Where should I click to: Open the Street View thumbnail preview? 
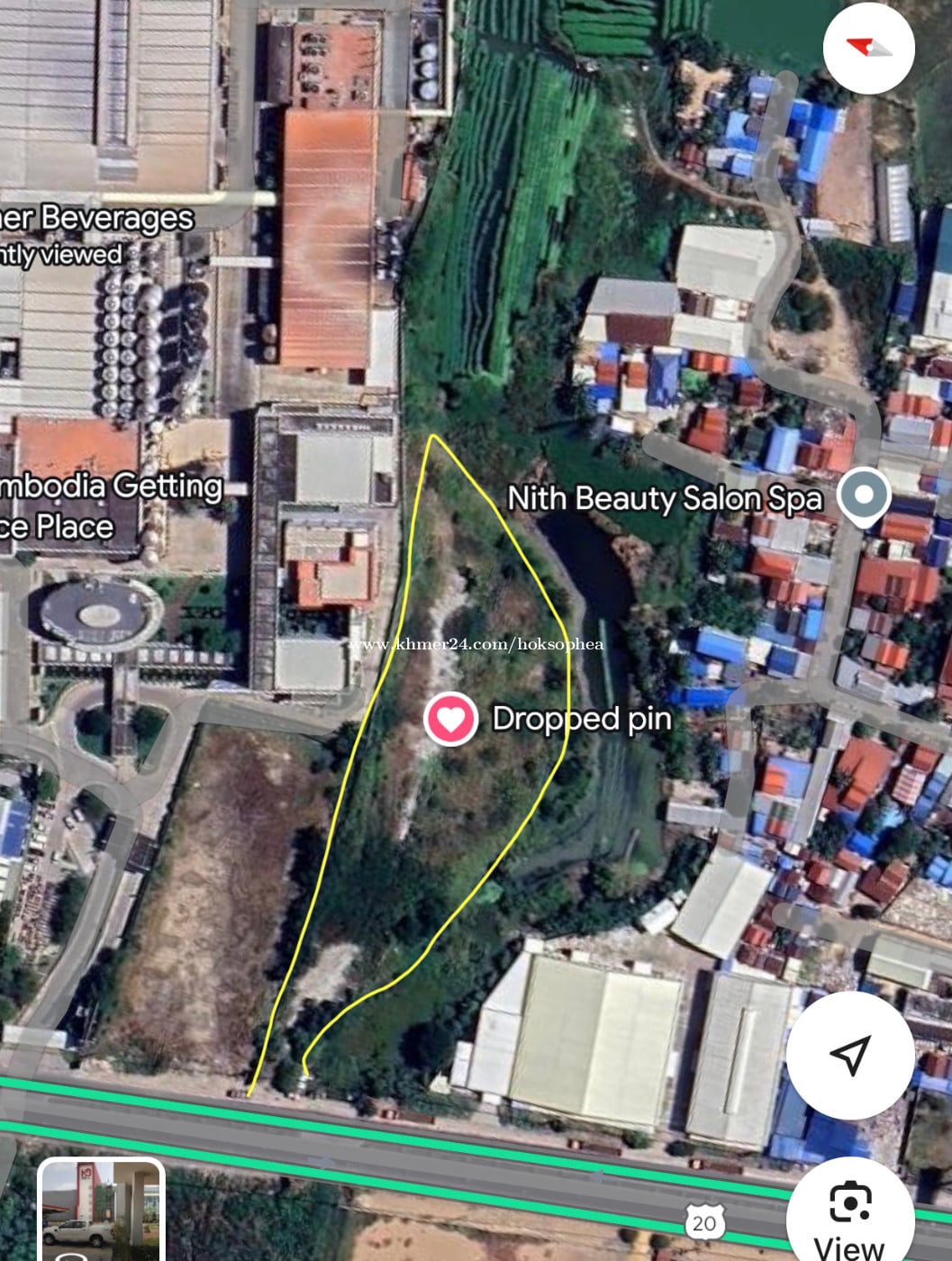click(x=101, y=1210)
